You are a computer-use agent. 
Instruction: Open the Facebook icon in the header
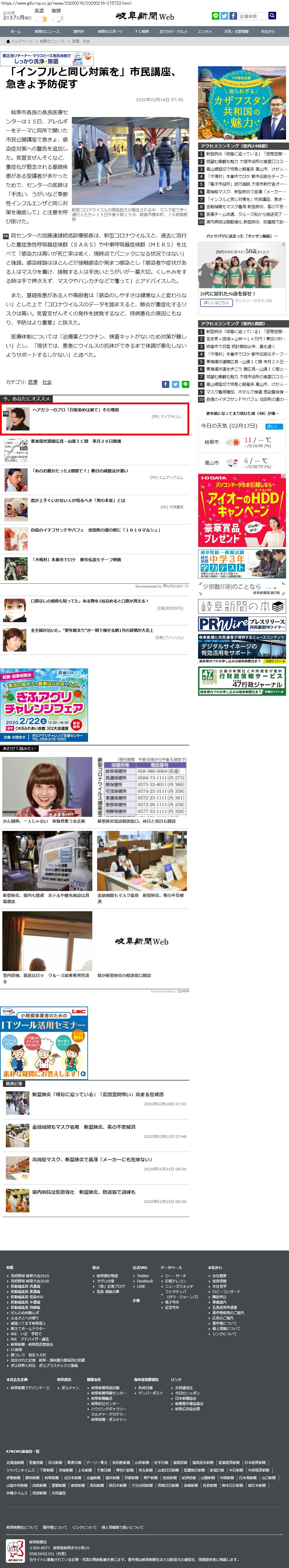click(233, 16)
